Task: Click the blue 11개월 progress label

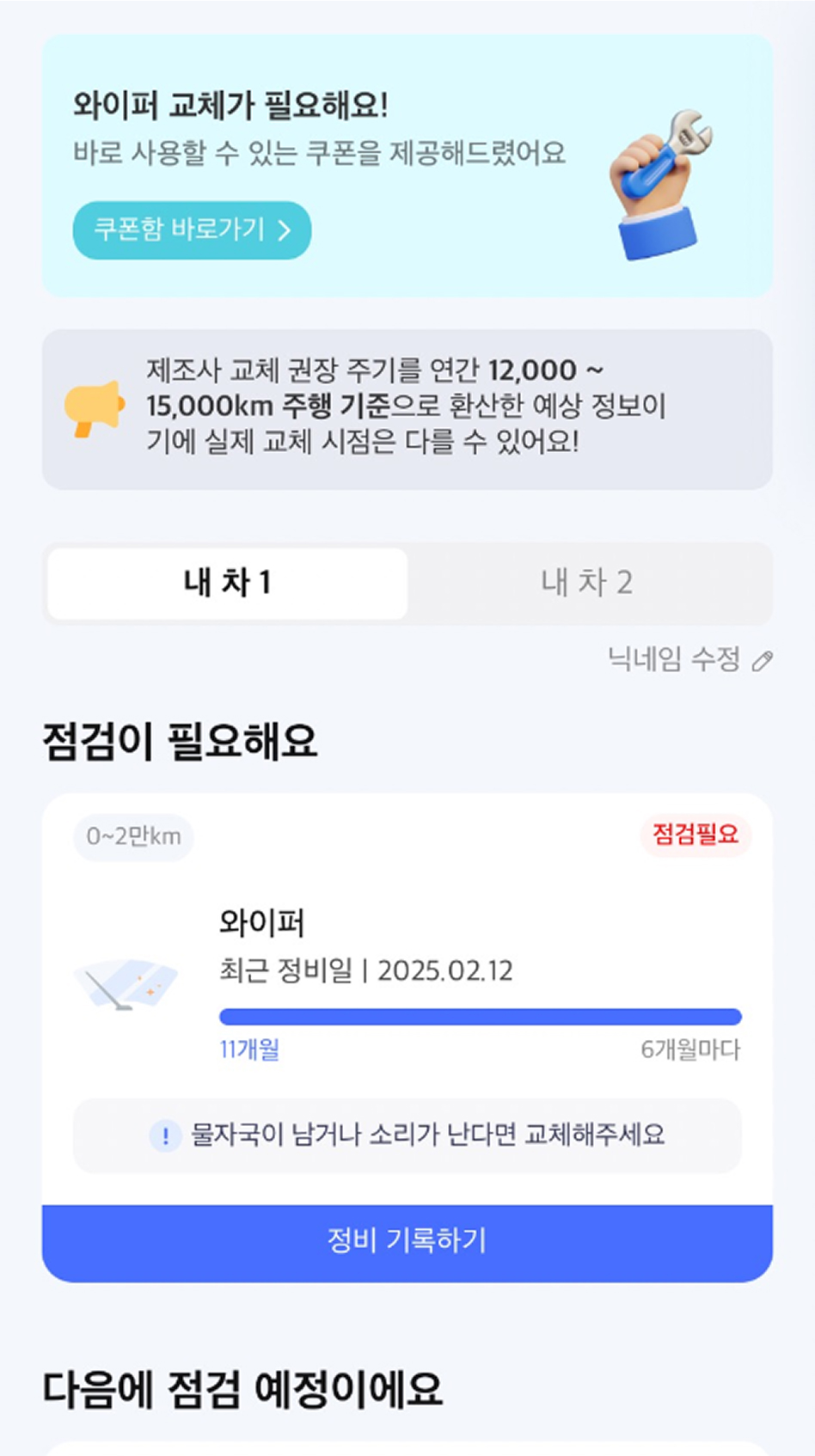Action: [250, 1048]
